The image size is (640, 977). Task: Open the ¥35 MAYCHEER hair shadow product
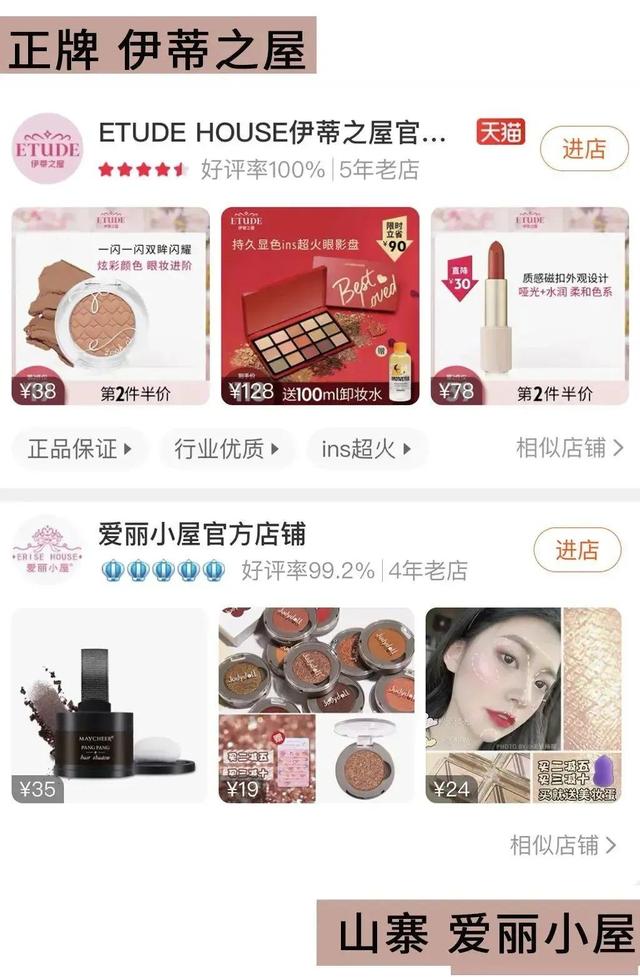click(x=109, y=705)
